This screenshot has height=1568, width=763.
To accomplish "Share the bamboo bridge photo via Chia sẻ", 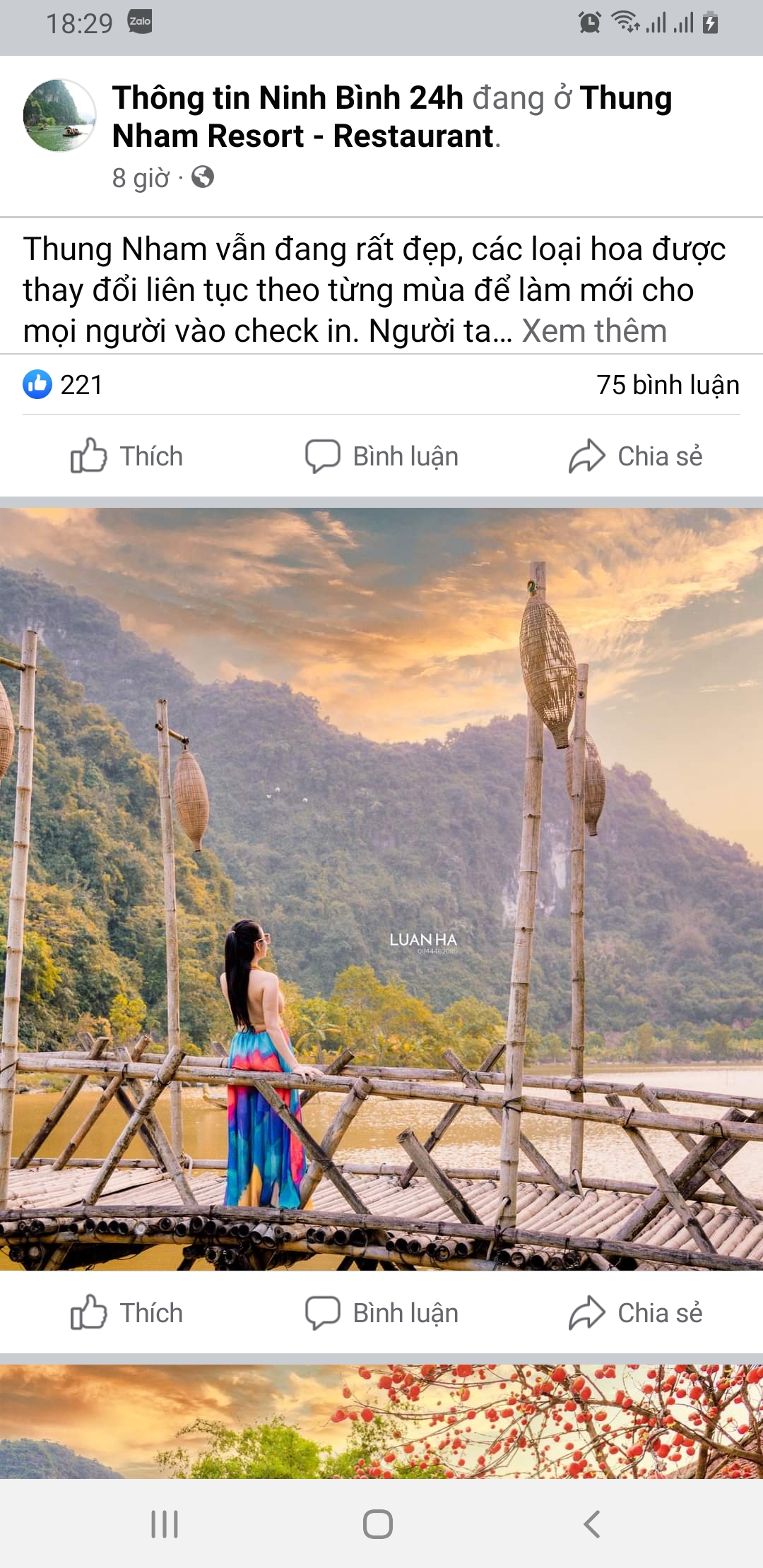I will pyautogui.click(x=635, y=1313).
